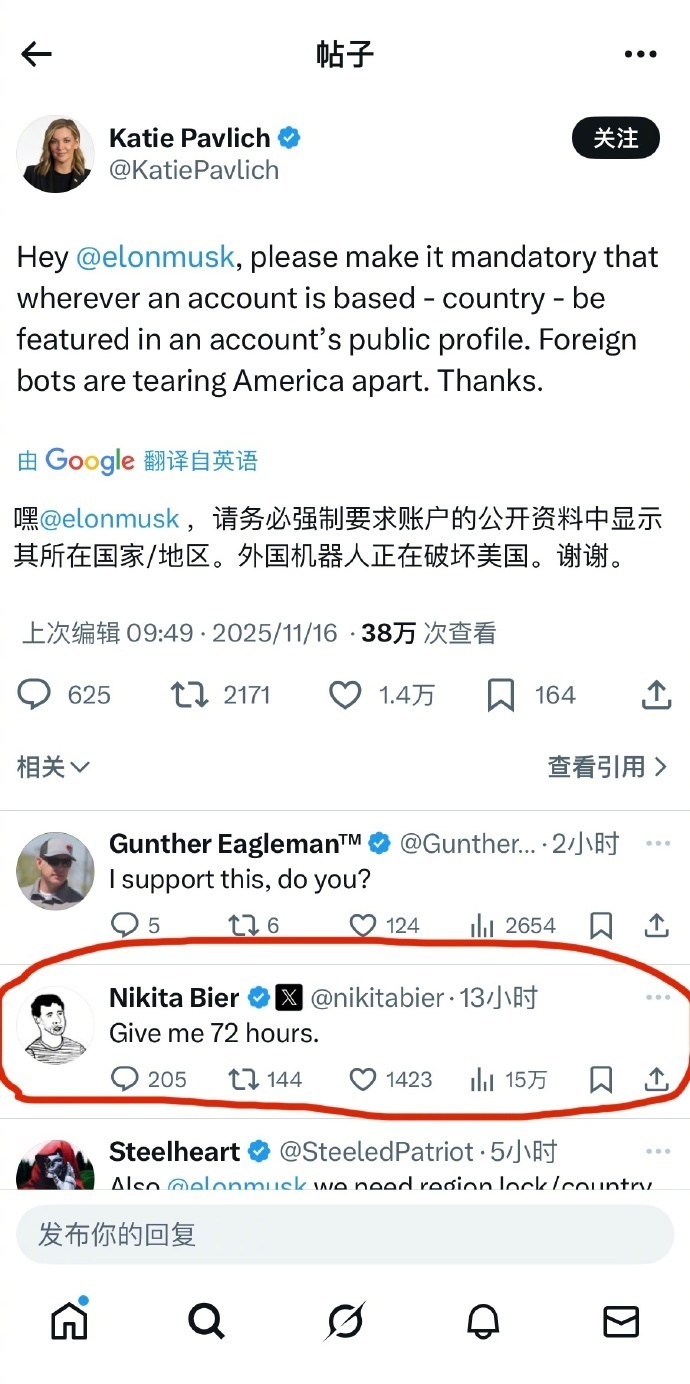The width and height of the screenshot is (690, 1384).
Task: View quotes via 查看引用
Action: tap(606, 767)
